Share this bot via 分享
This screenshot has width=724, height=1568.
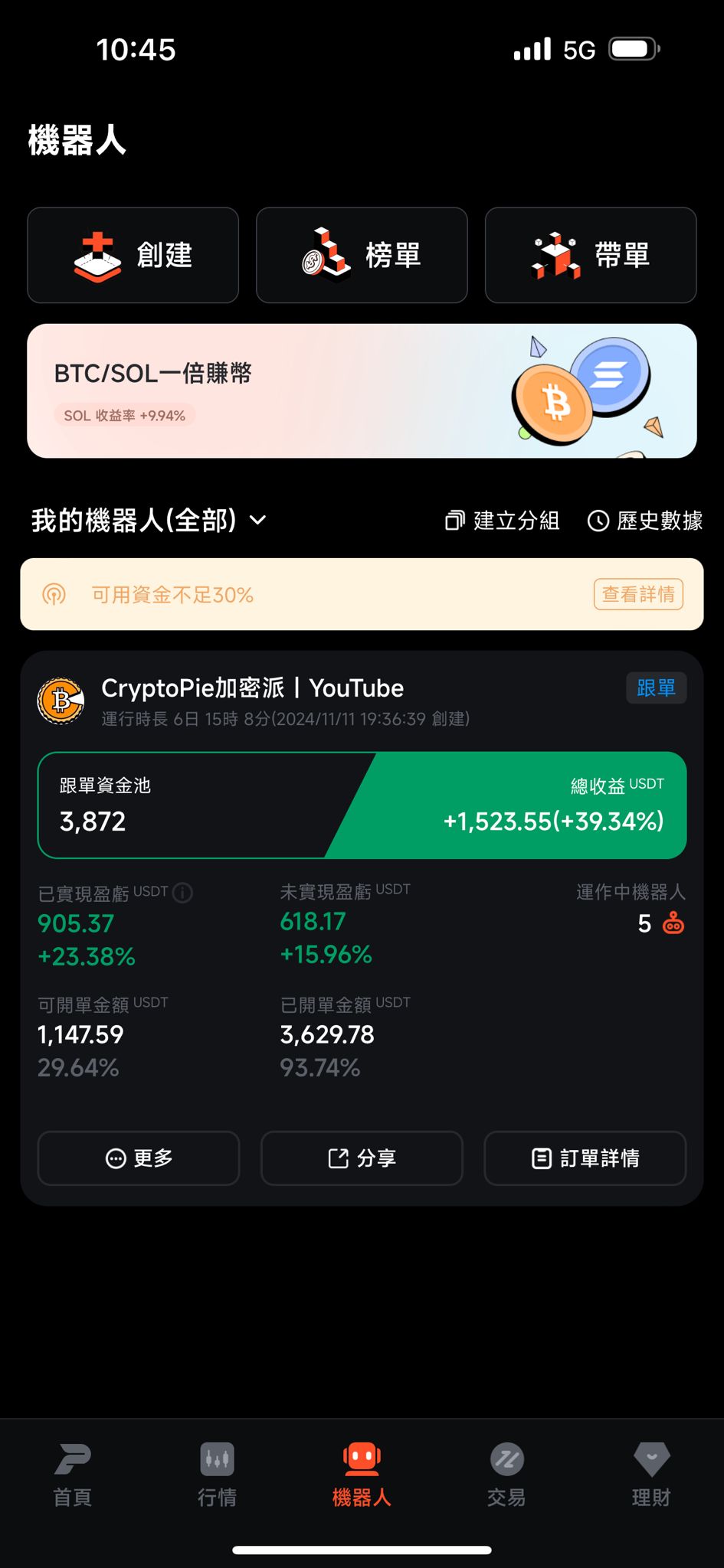click(x=362, y=1158)
